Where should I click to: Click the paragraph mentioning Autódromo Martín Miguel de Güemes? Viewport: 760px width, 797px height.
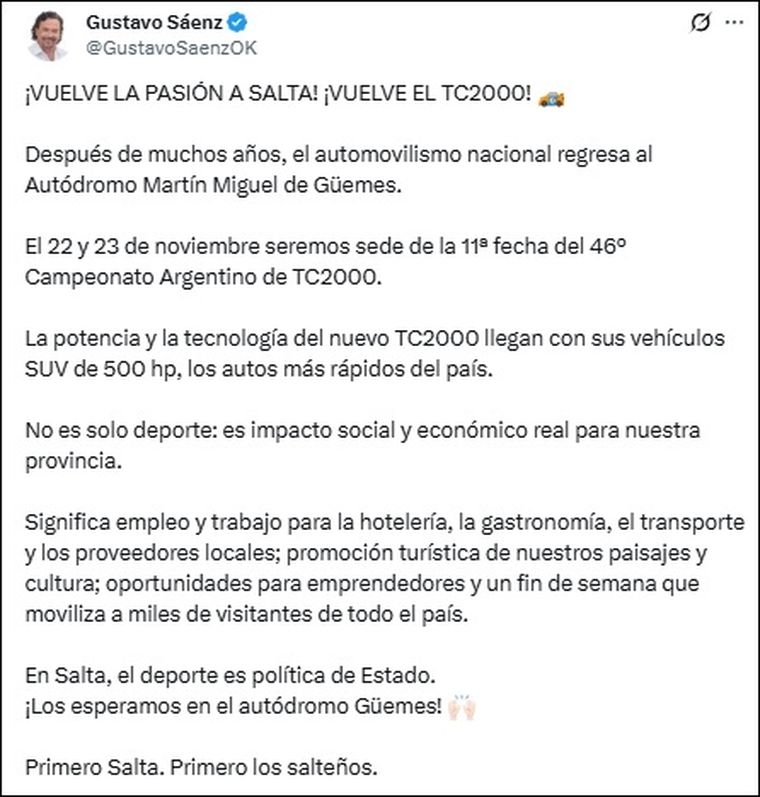[300, 168]
